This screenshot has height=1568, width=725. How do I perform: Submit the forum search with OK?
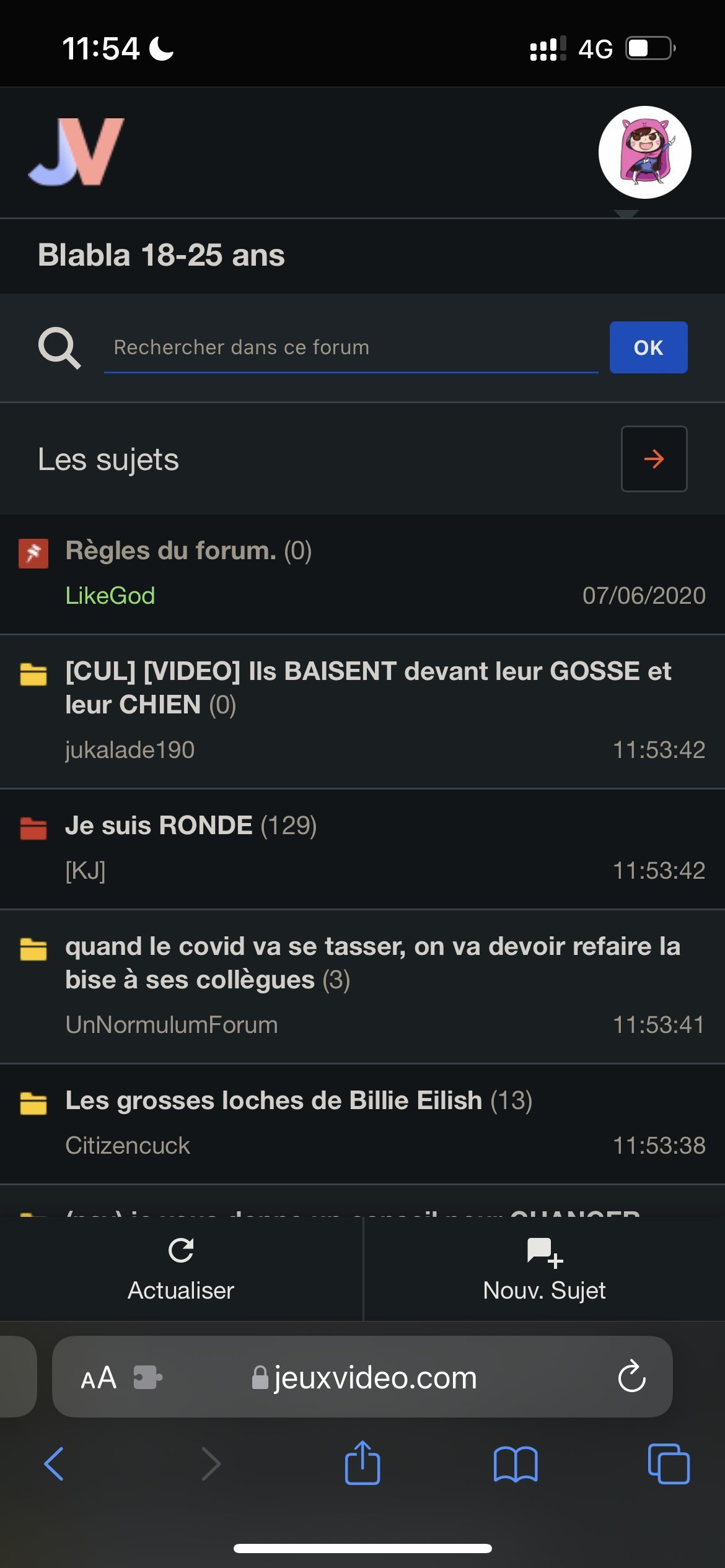648,347
